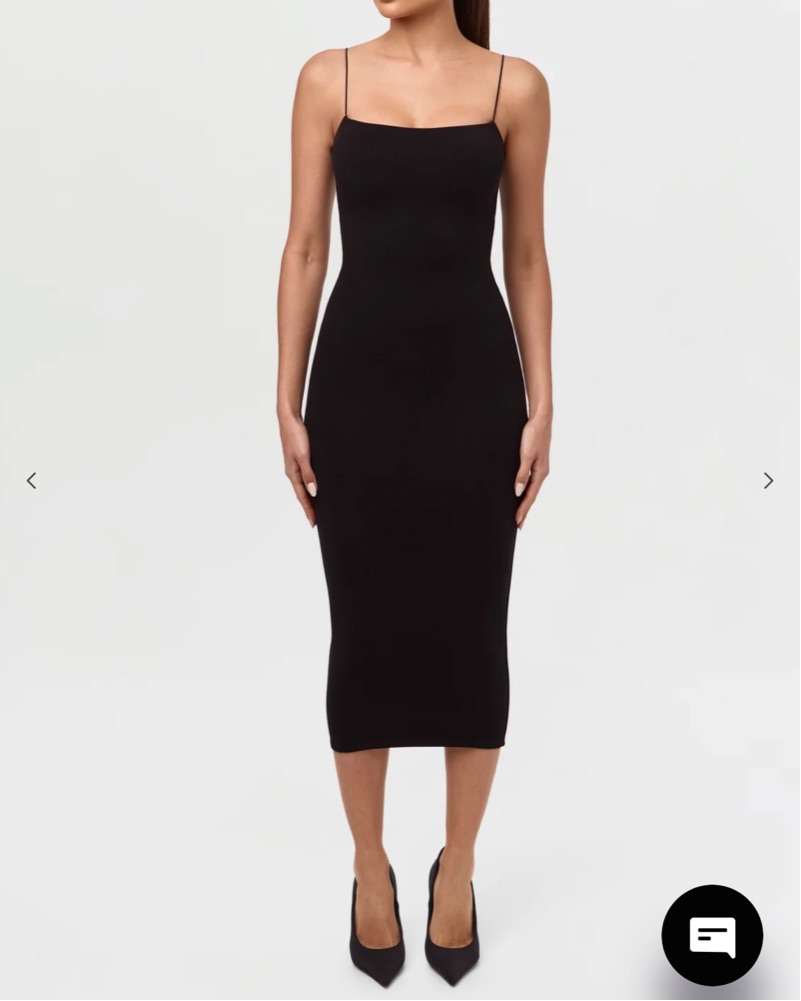The width and height of the screenshot is (801, 1001).
Task: Go to the next product image
Action: point(768,481)
